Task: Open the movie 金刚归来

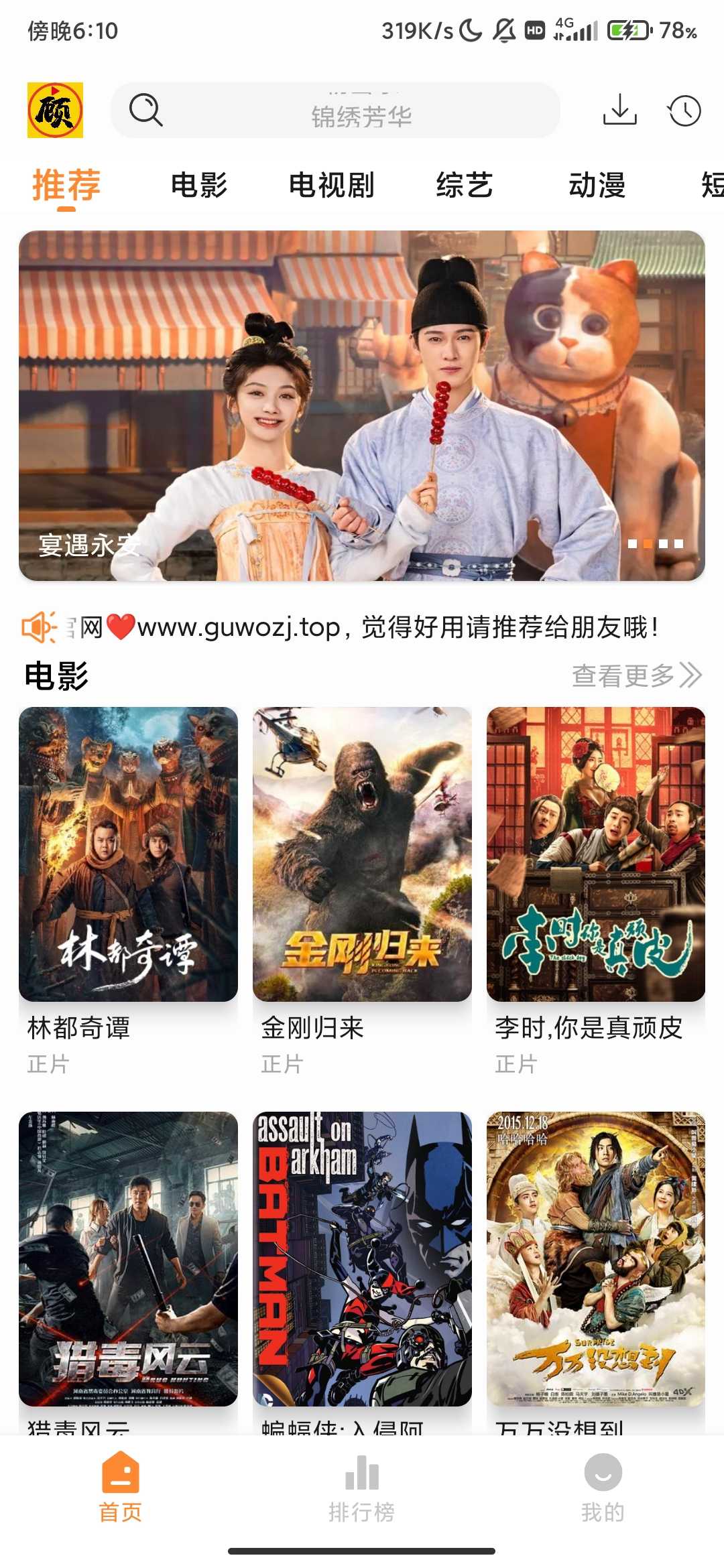Action: point(362,854)
